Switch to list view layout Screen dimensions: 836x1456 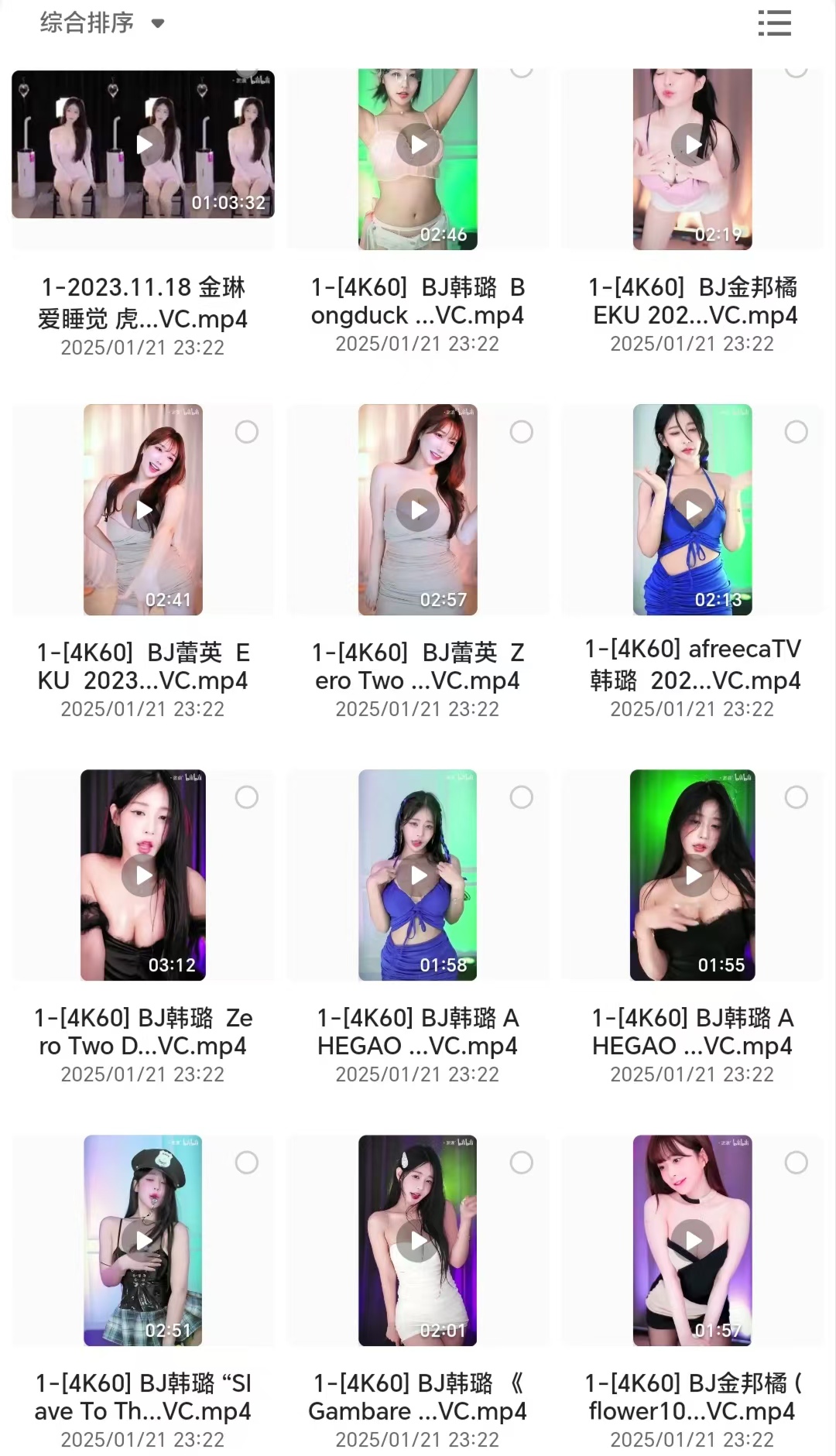coord(774,23)
